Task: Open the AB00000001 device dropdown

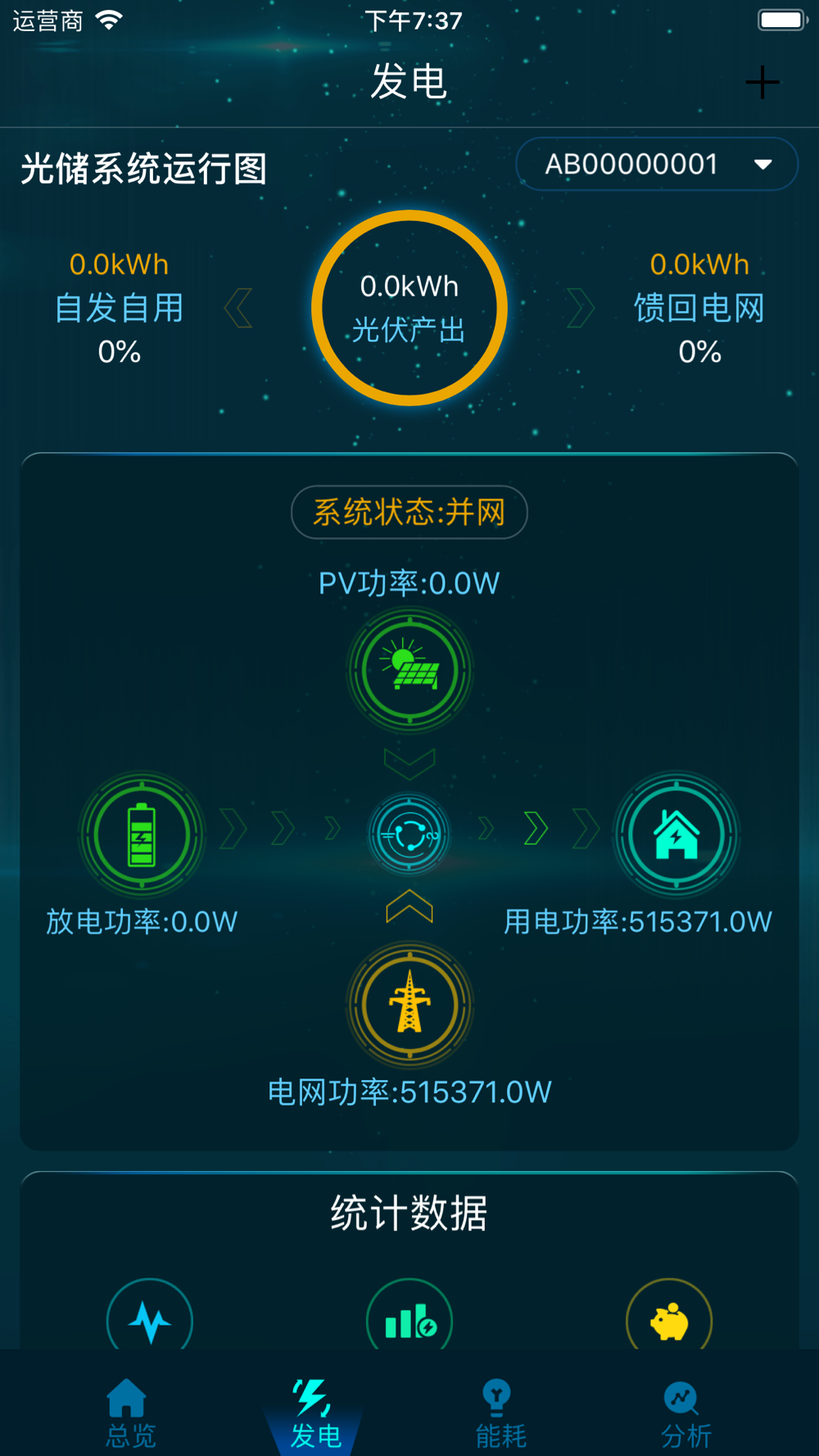Action: click(657, 165)
